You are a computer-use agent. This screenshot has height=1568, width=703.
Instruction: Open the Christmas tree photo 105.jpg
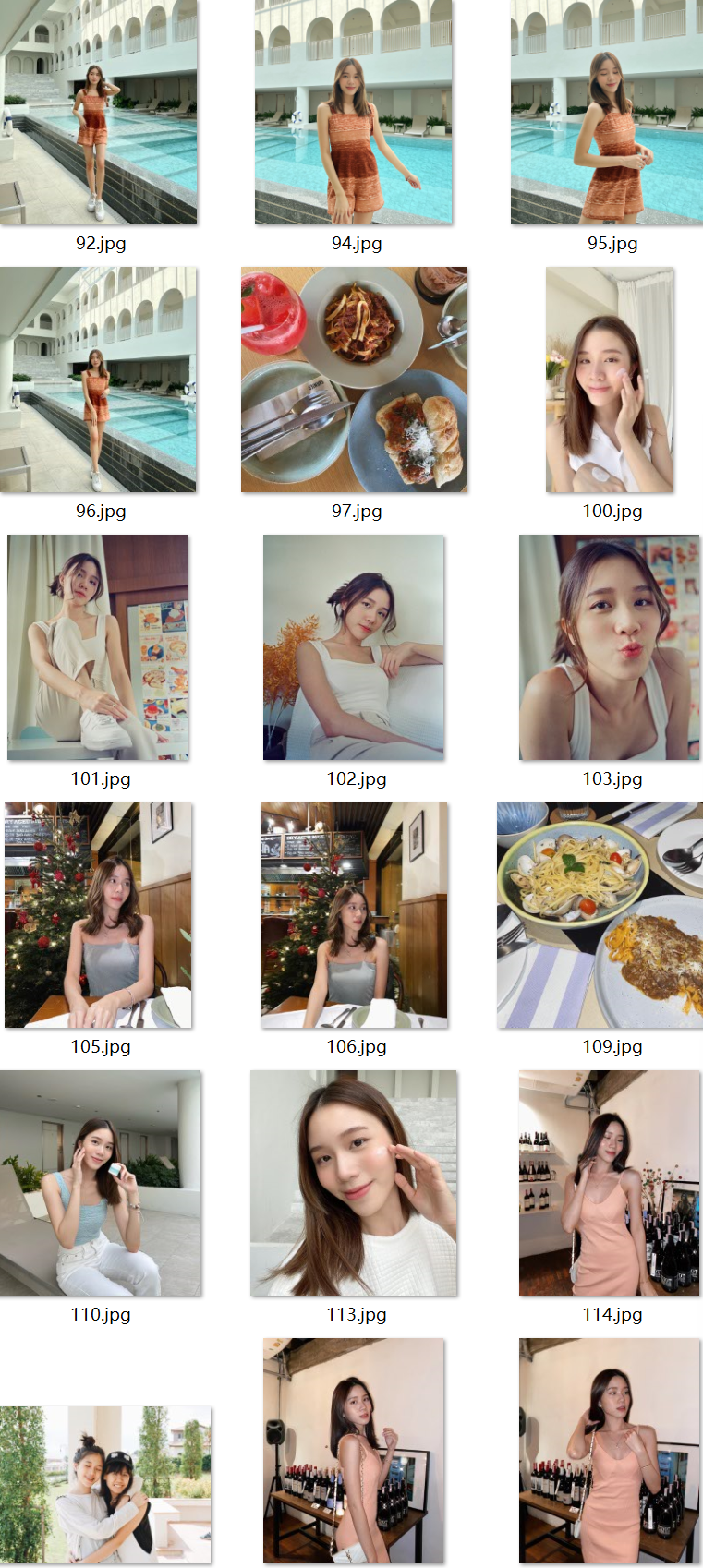pyautogui.click(x=98, y=914)
